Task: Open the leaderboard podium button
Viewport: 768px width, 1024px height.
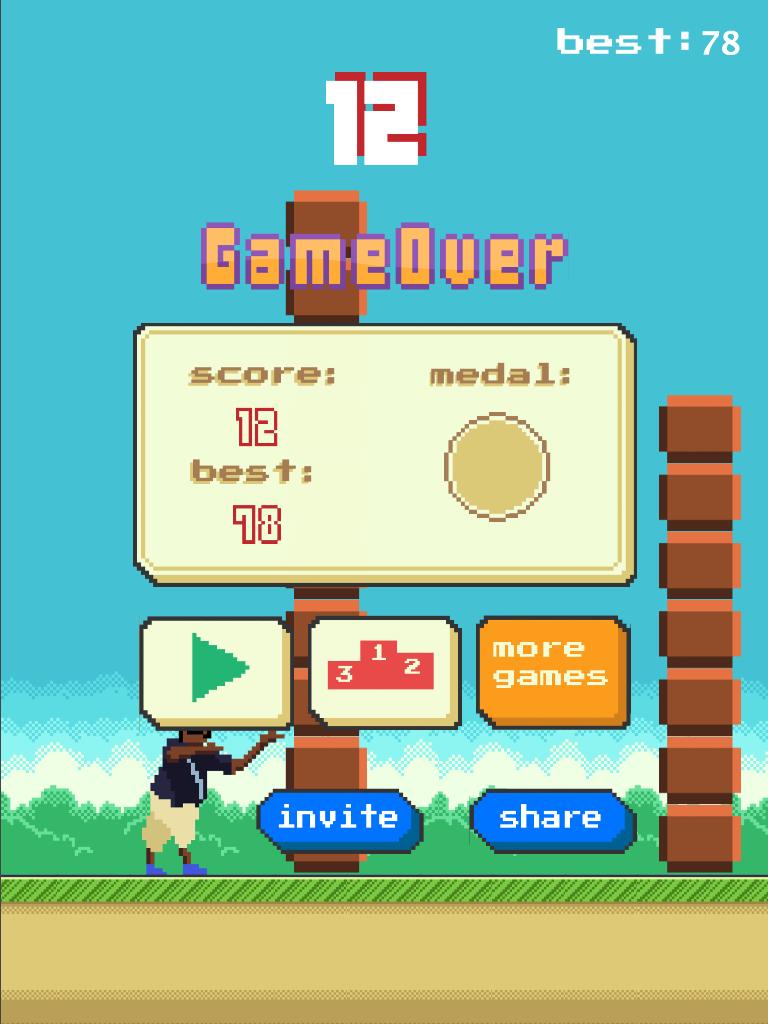Action: coord(384,670)
